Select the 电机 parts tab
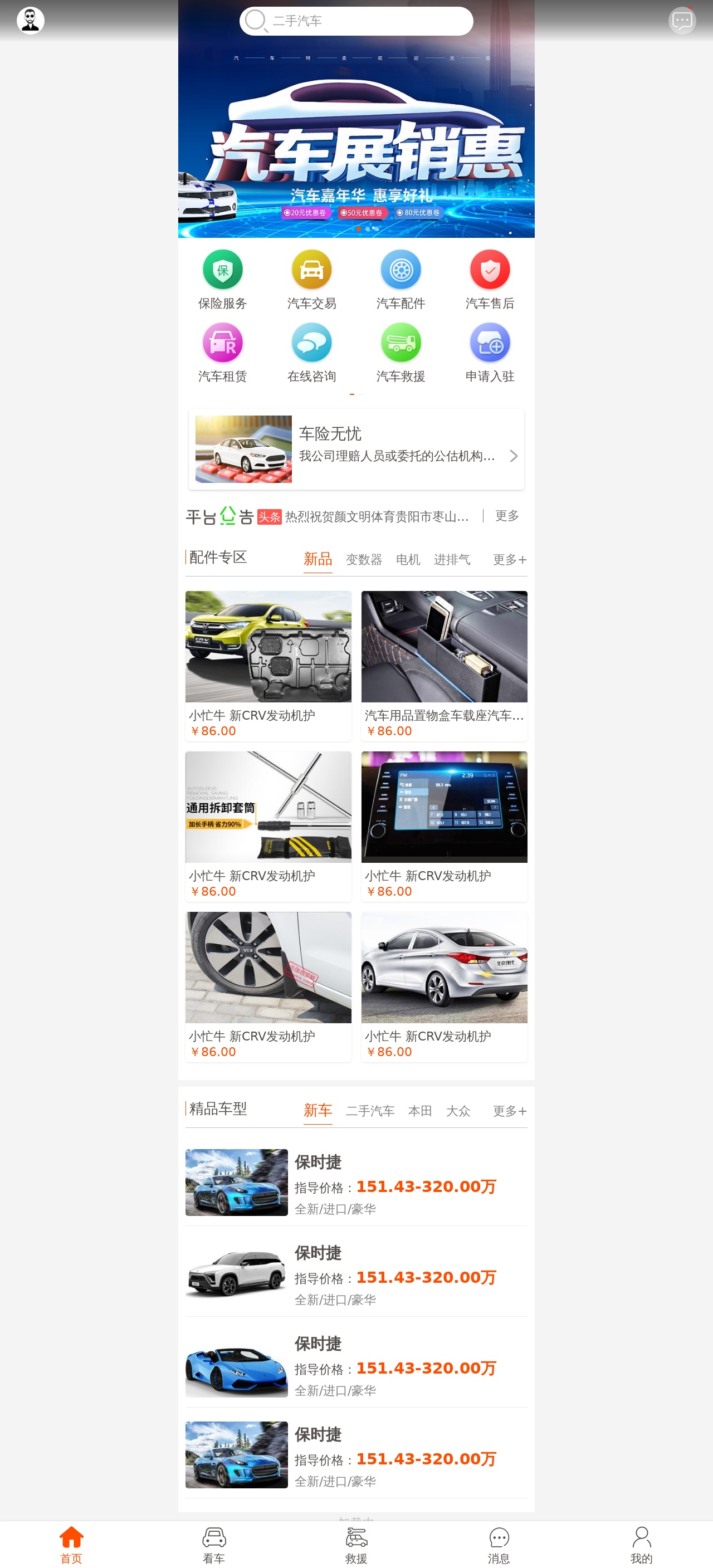Screen dimensions: 713x1568 (407, 559)
